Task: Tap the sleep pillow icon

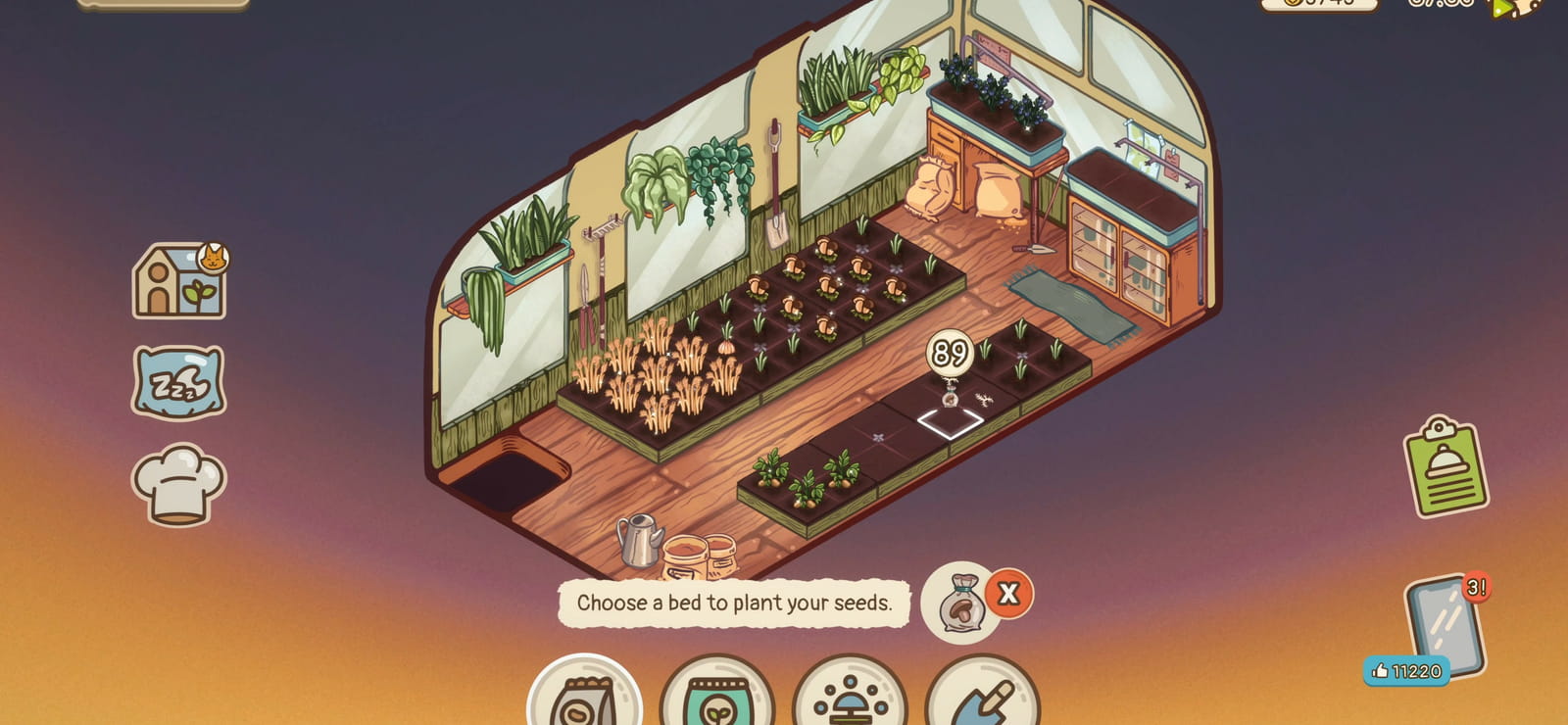Action: [x=178, y=382]
